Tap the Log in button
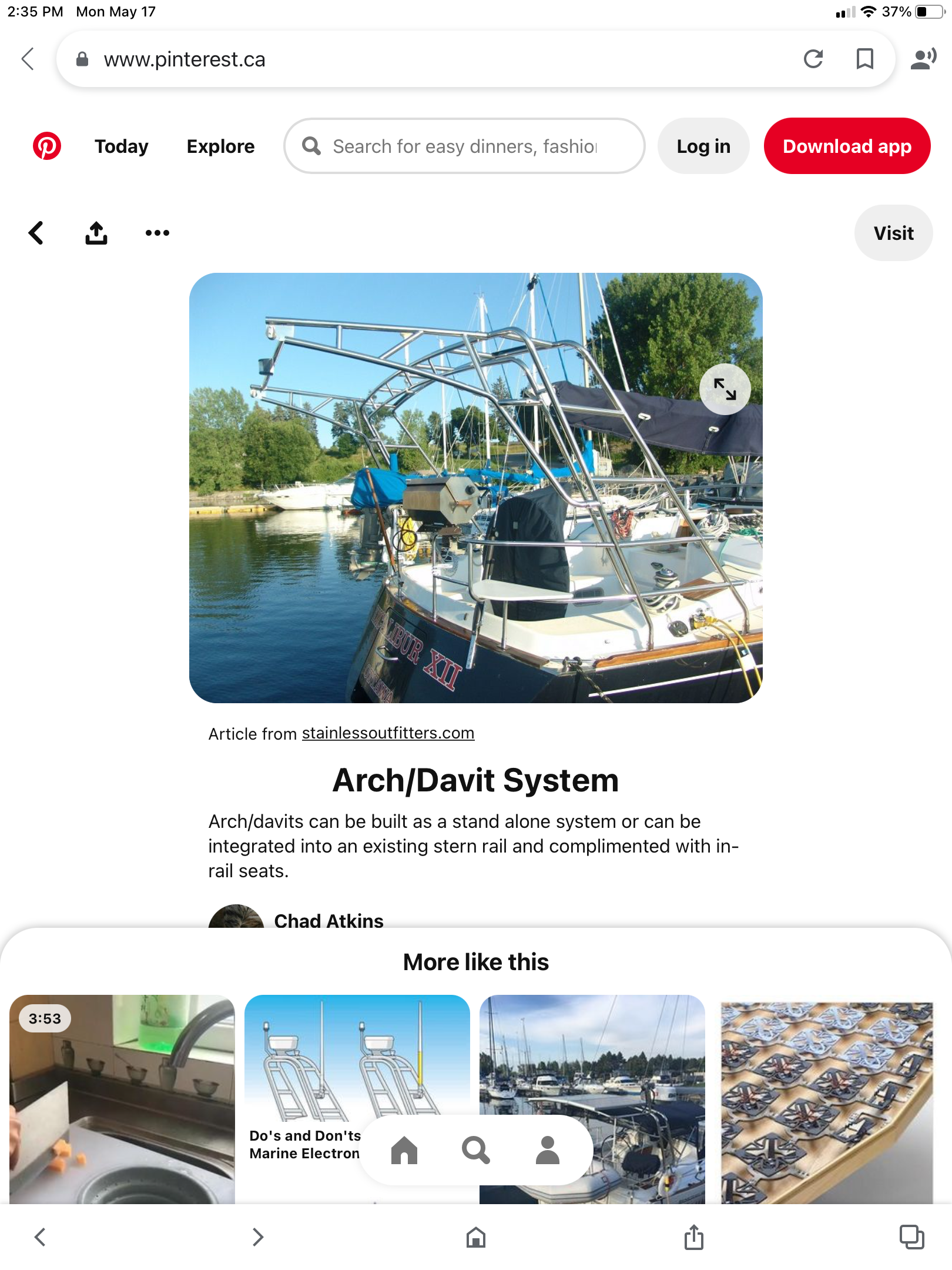Screen dimensions: 952x1270 [703, 146]
